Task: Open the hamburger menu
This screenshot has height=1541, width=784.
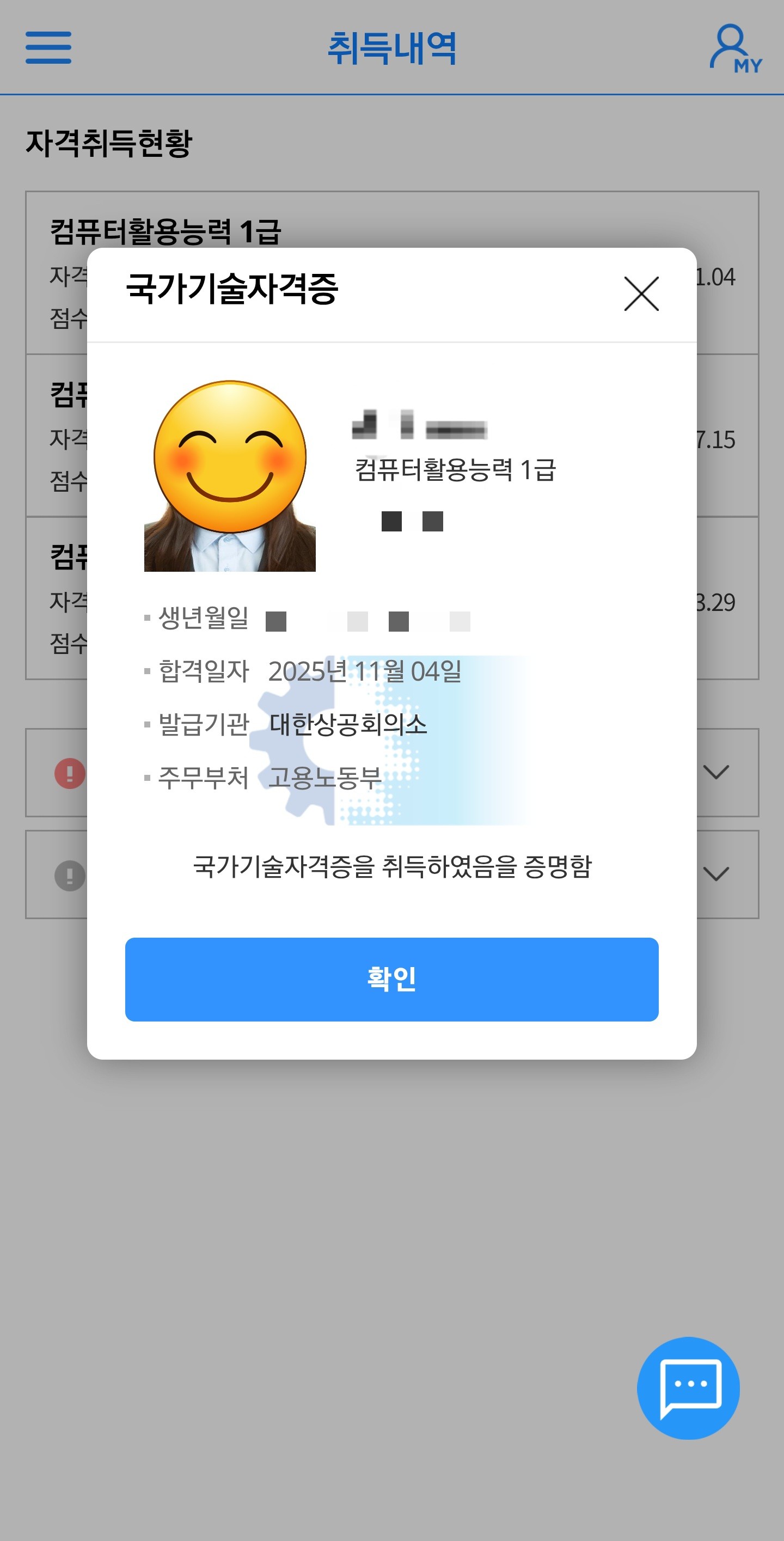Action: tap(48, 48)
